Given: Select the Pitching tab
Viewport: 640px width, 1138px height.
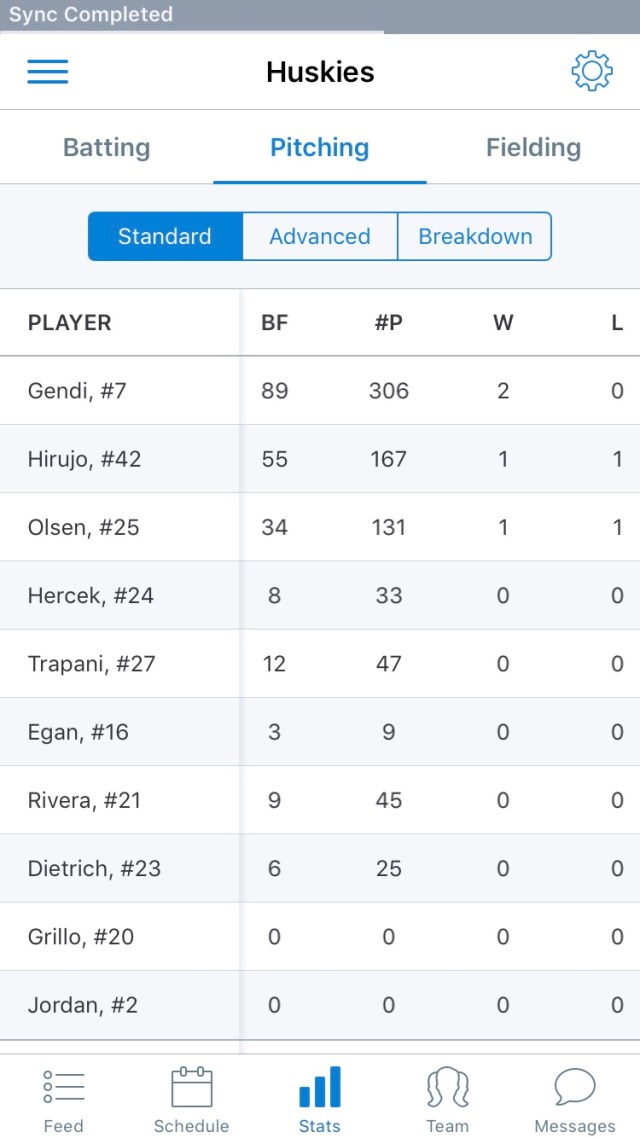Looking at the screenshot, I should pos(320,148).
